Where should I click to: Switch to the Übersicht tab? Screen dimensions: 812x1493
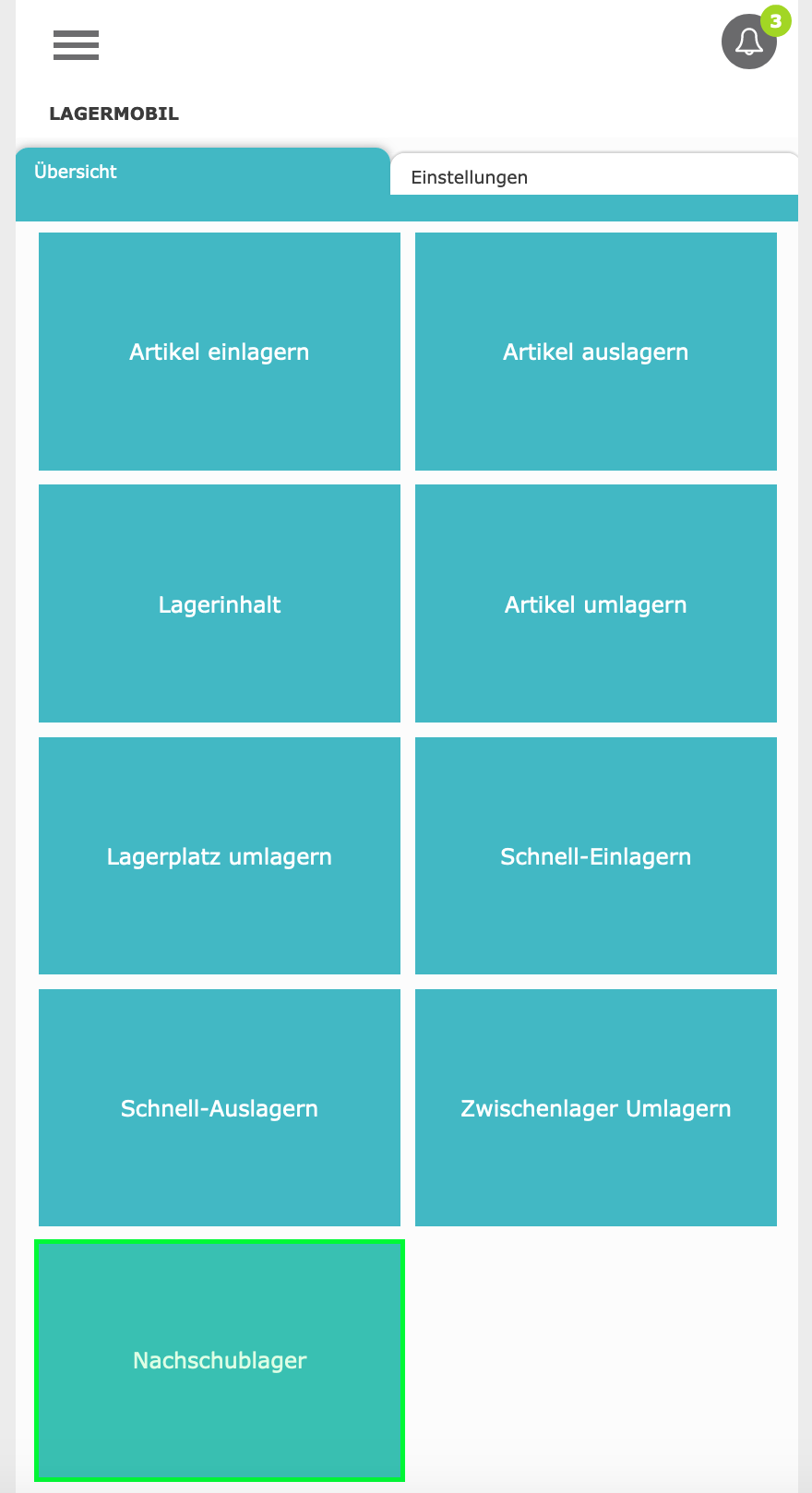(203, 172)
